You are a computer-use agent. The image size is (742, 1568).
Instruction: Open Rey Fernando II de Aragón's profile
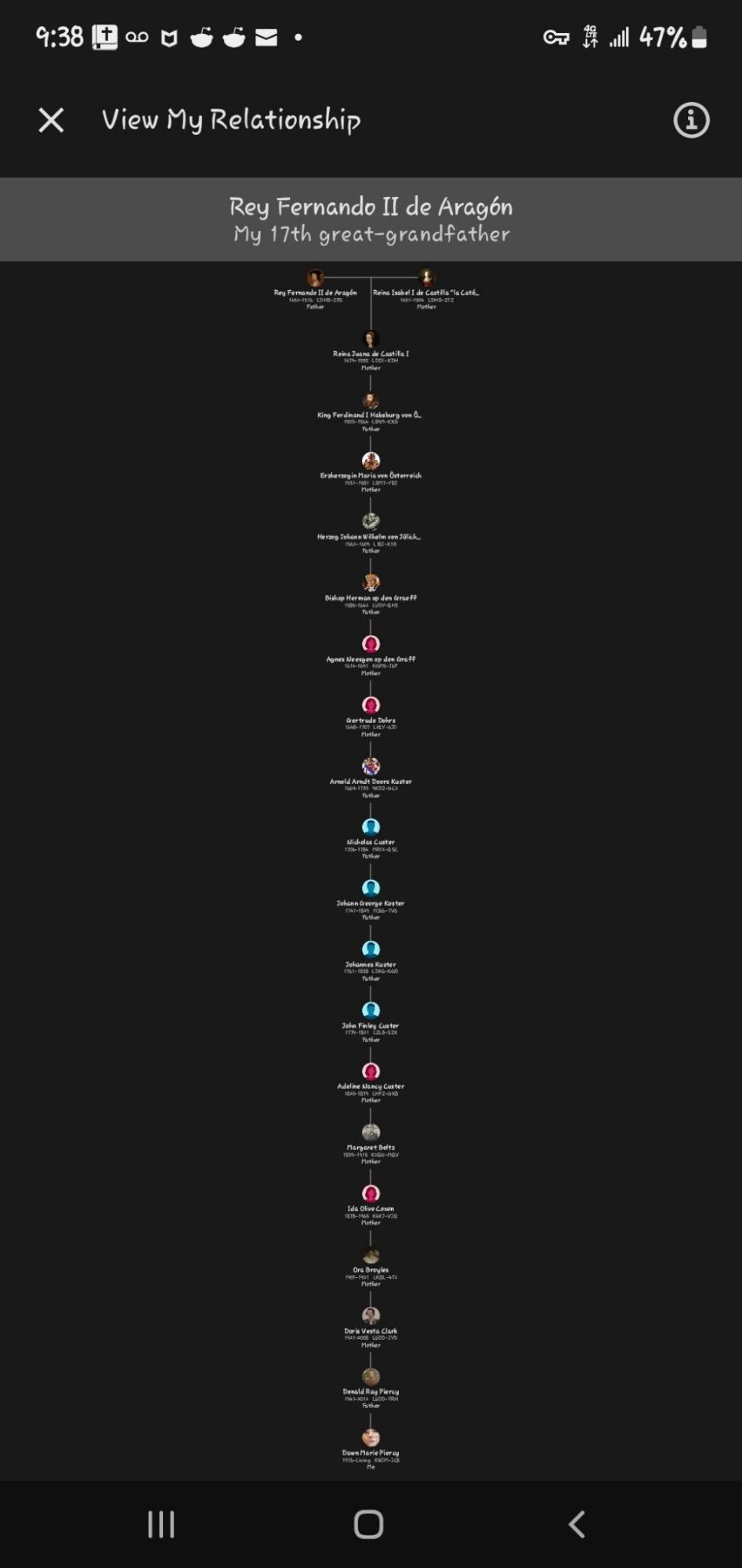point(315,278)
